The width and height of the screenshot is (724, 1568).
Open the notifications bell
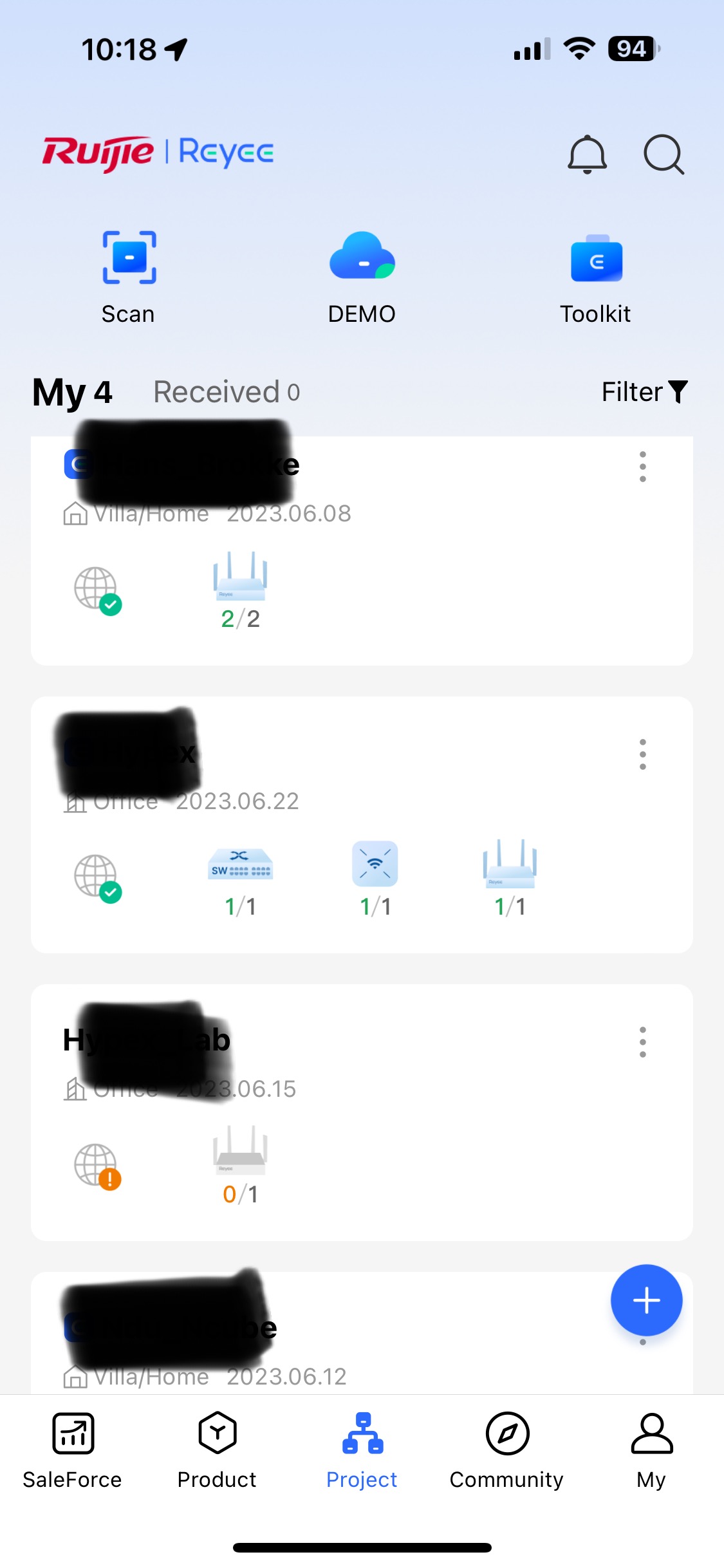pos(586,154)
